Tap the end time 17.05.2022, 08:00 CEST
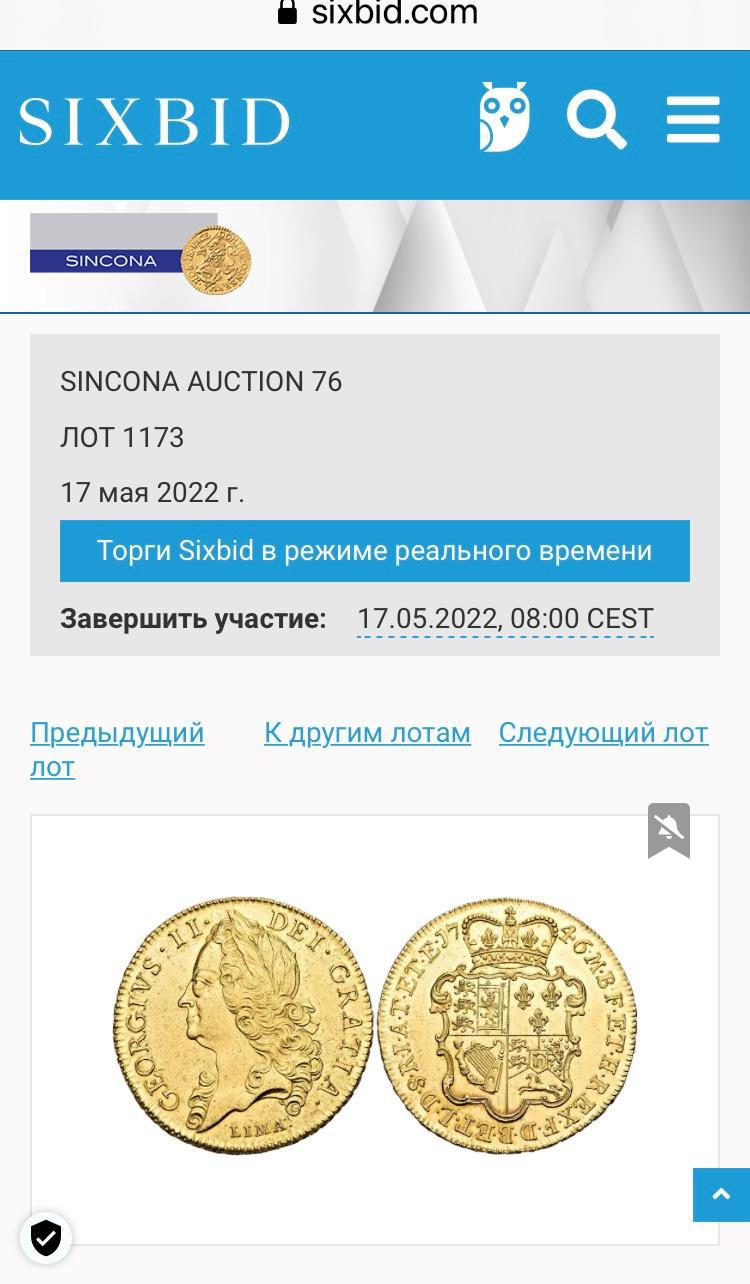This screenshot has height=1284, width=750. pos(505,619)
